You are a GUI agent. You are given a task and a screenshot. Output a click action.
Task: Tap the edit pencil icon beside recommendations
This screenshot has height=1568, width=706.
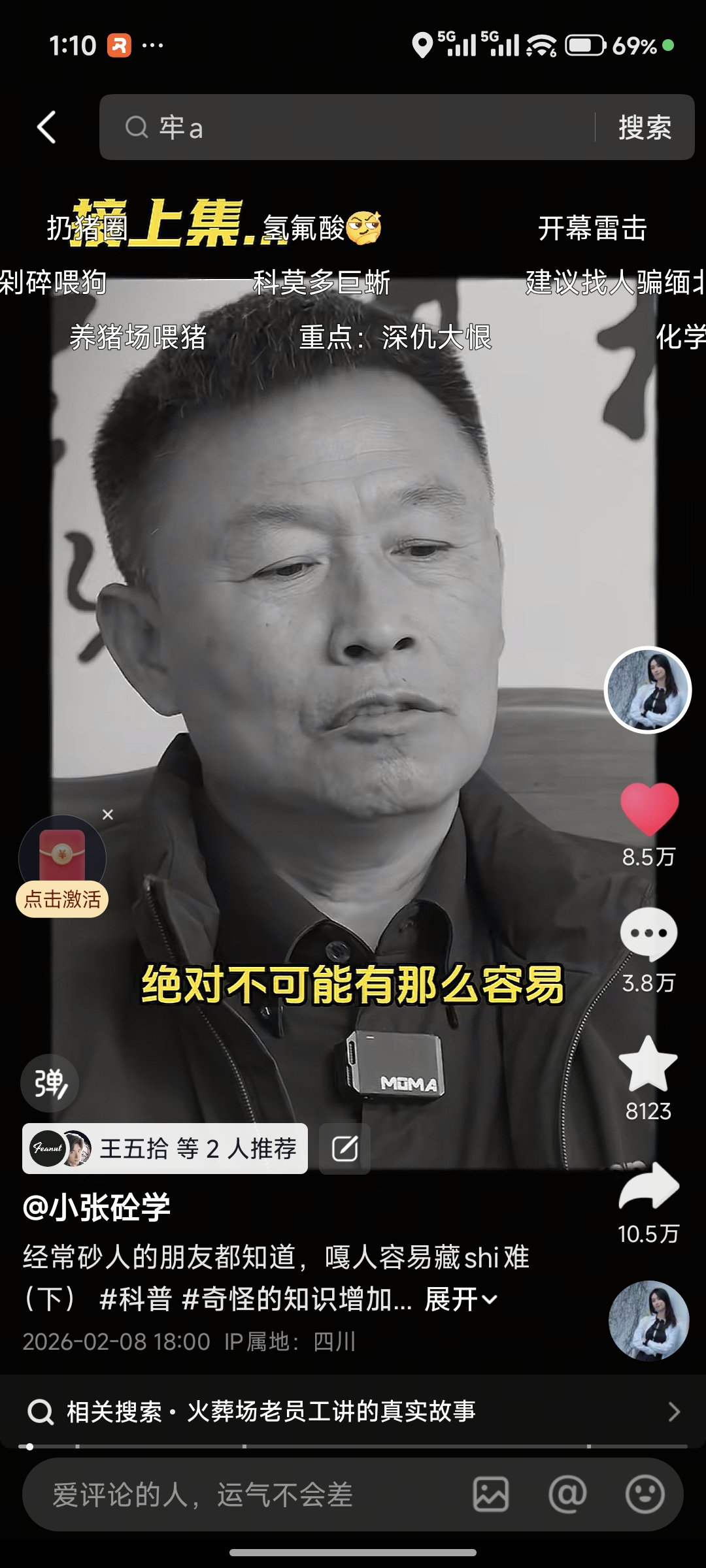point(345,1149)
